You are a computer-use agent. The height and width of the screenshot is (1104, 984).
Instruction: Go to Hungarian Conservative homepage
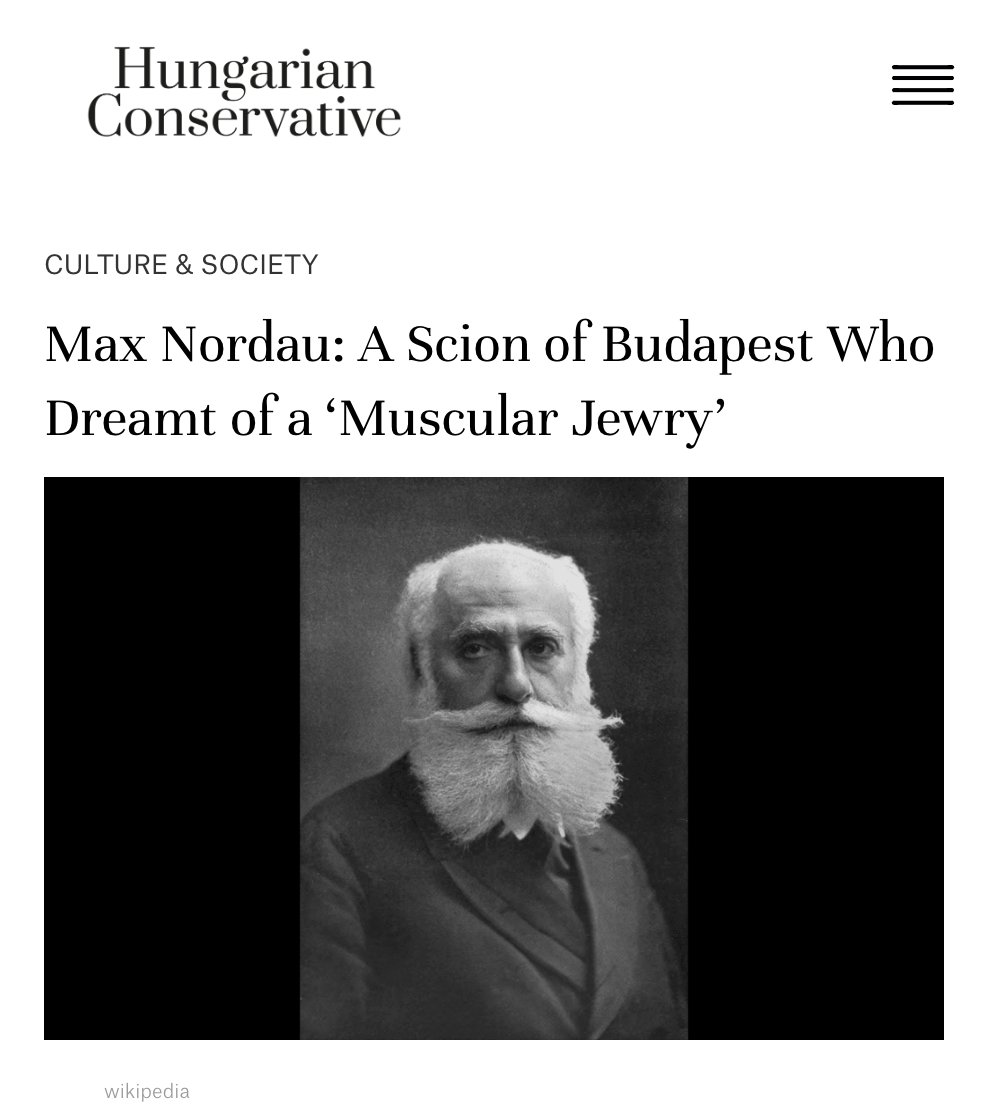(x=244, y=92)
